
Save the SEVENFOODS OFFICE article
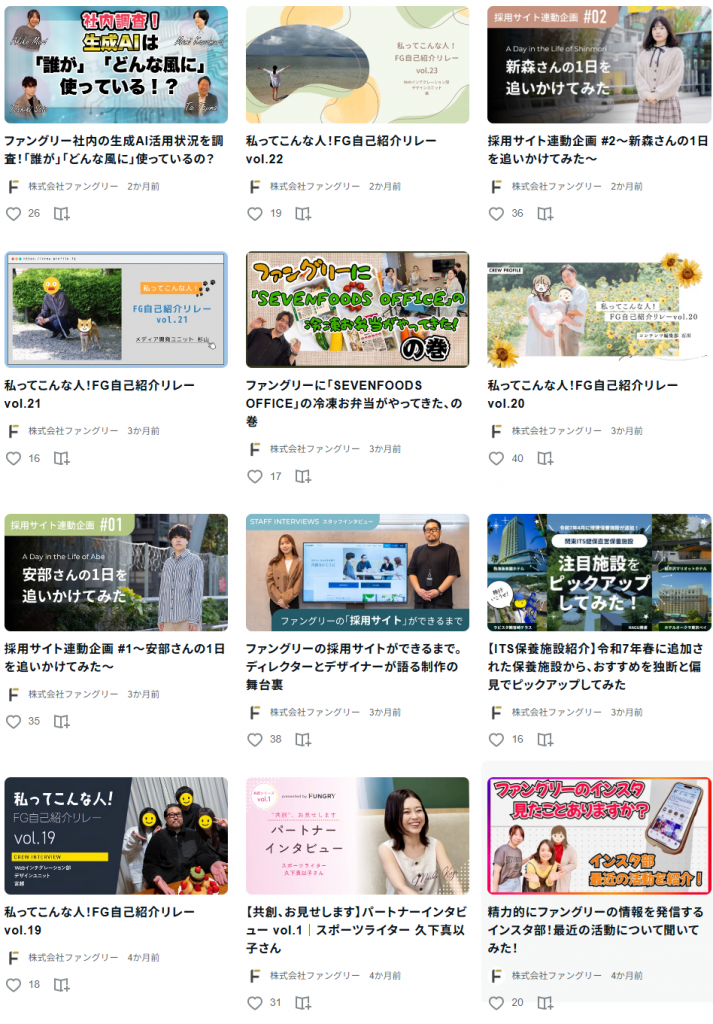click(x=303, y=477)
